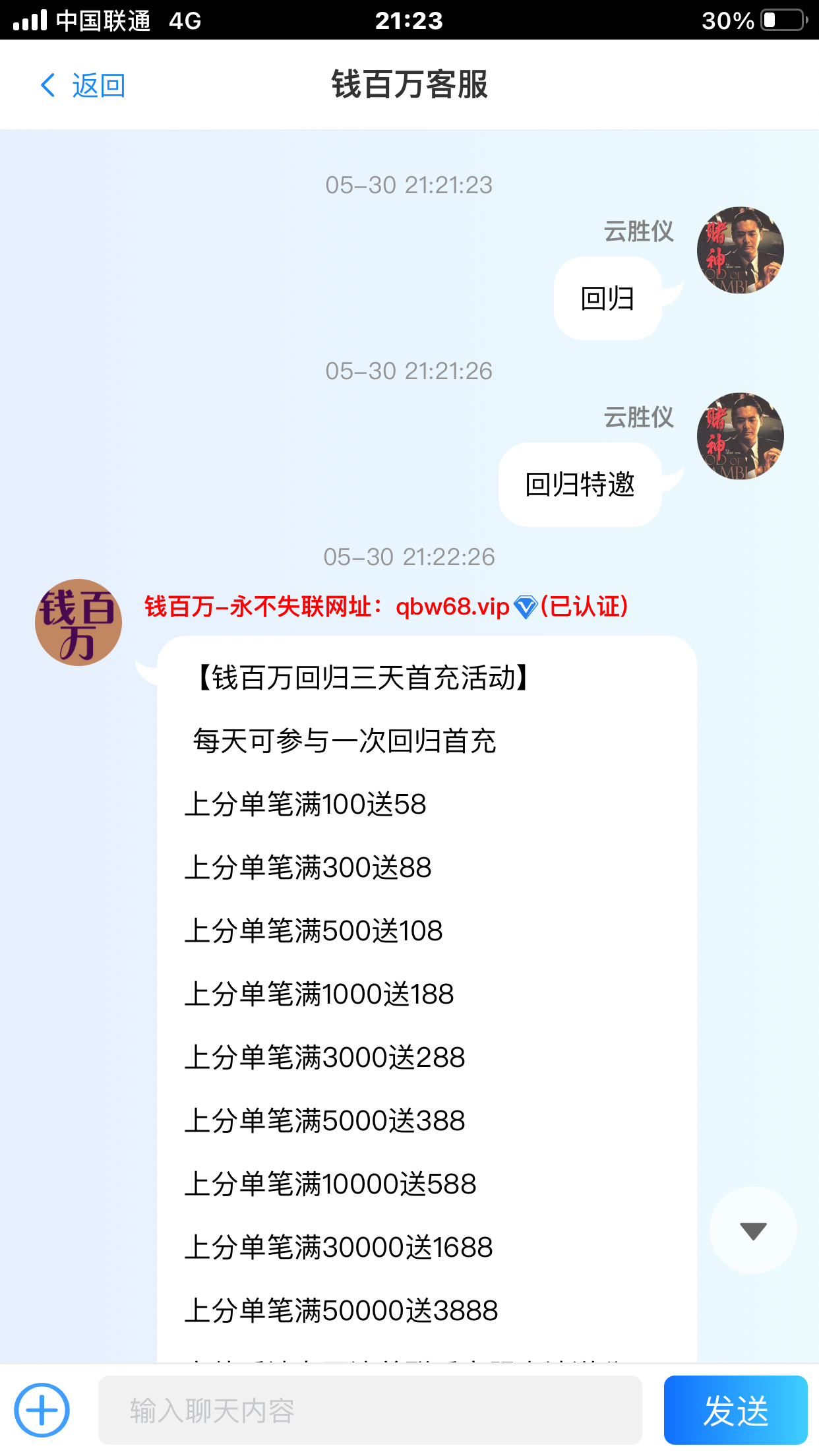Select the 回归特邀 message bubble
Screen dimensions: 819x1456
pos(579,485)
